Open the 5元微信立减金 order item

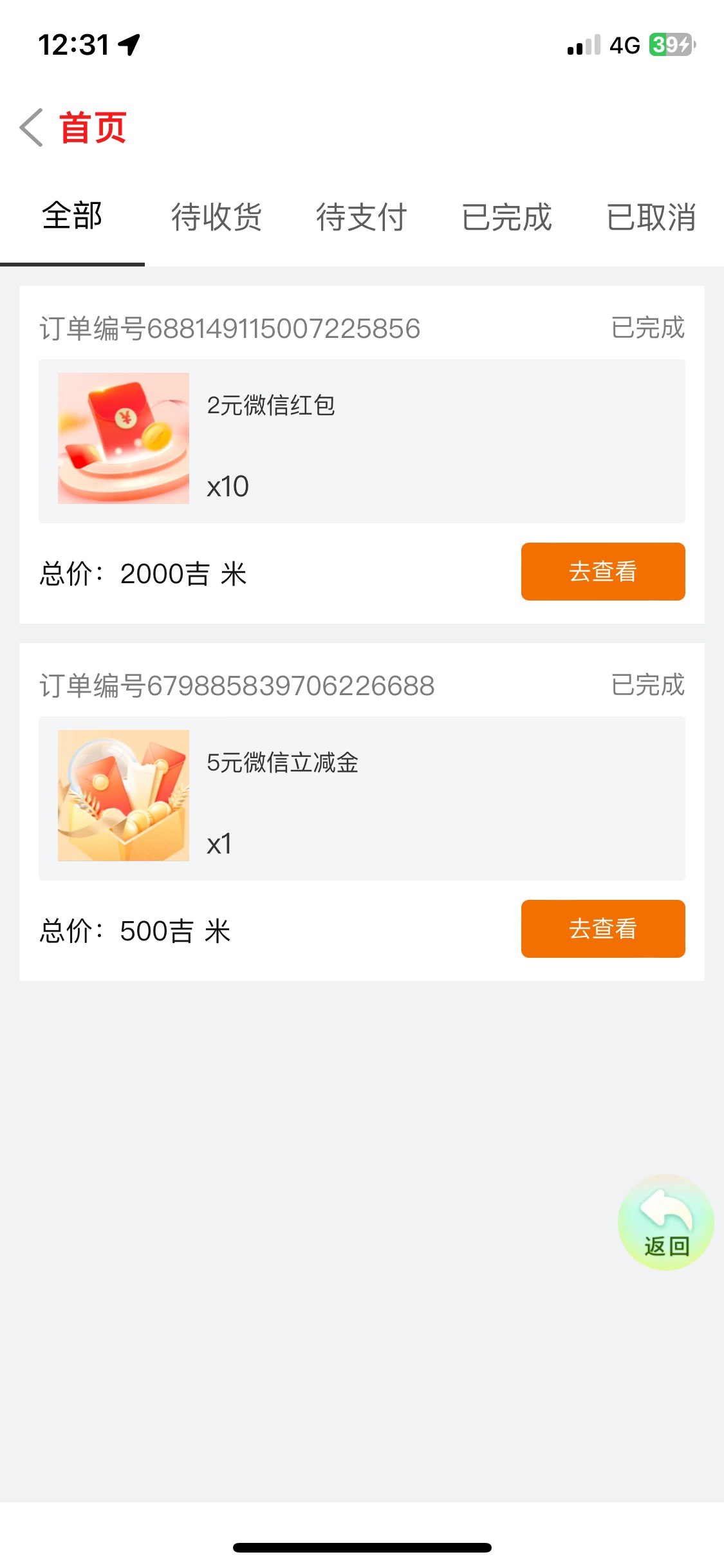pos(361,798)
